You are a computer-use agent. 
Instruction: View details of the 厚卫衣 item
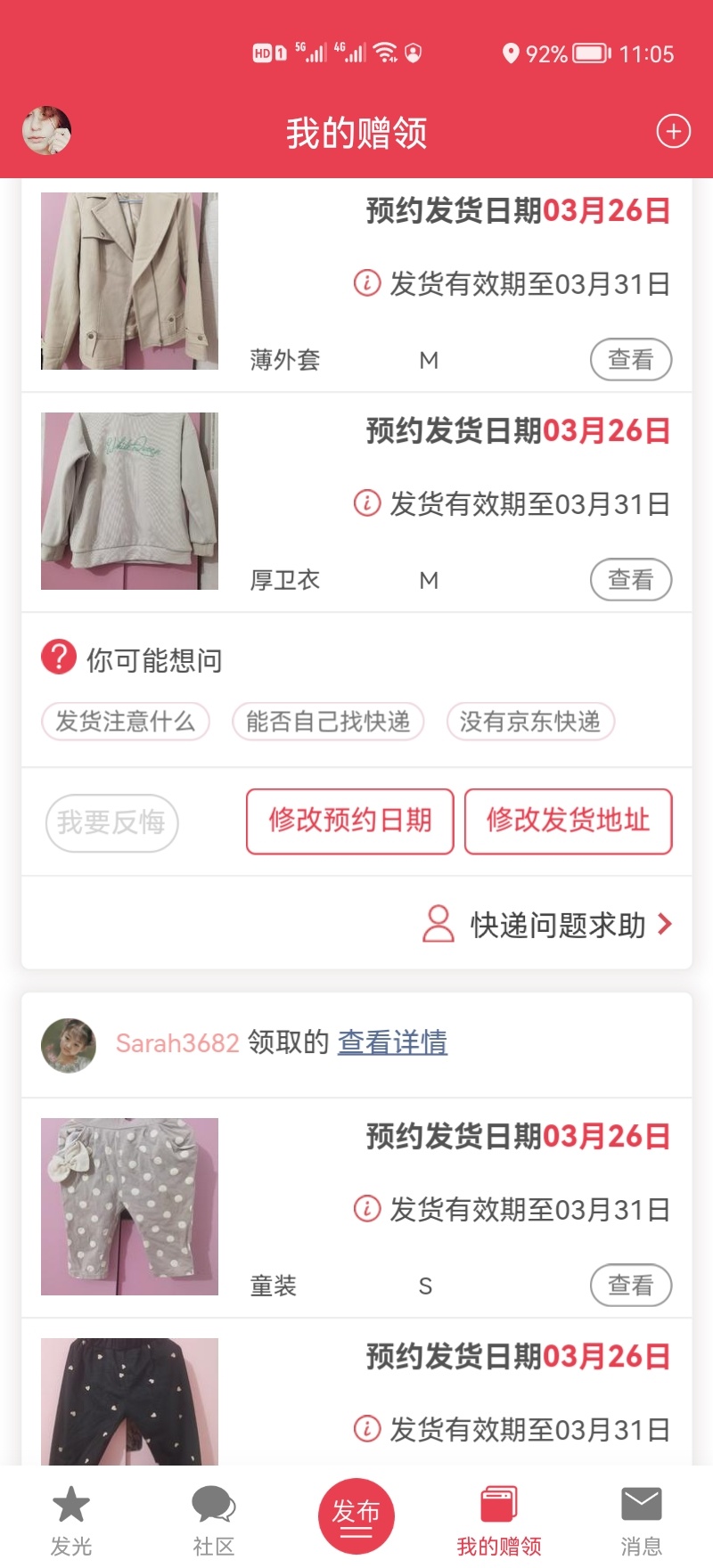pos(631,580)
